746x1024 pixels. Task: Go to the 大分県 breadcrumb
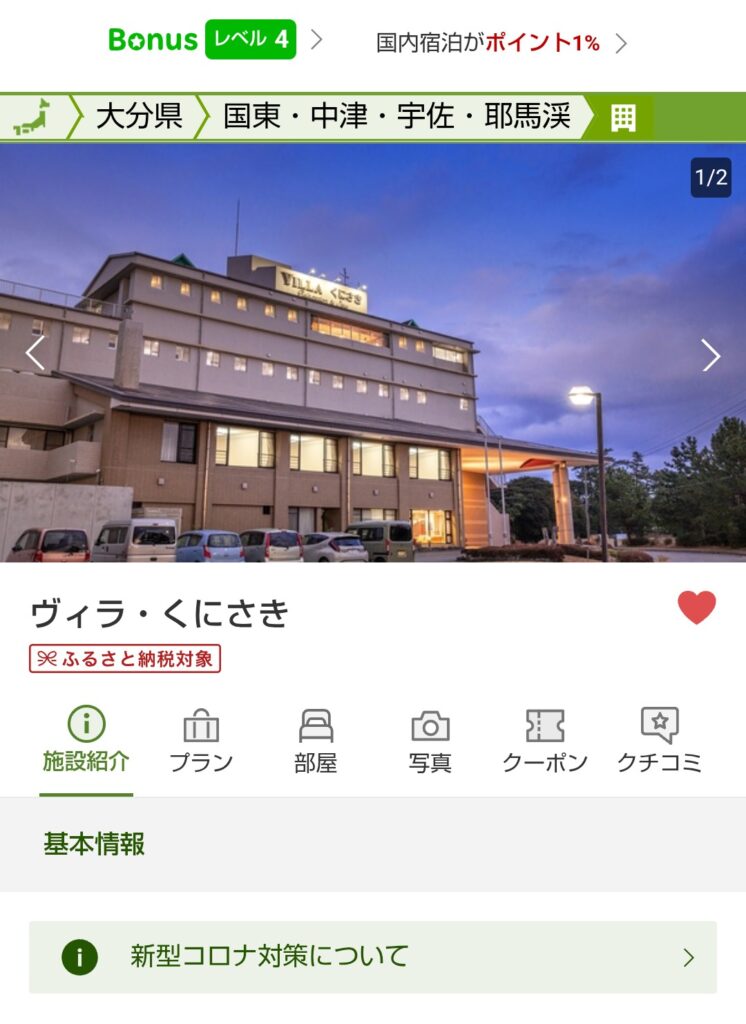(x=139, y=117)
